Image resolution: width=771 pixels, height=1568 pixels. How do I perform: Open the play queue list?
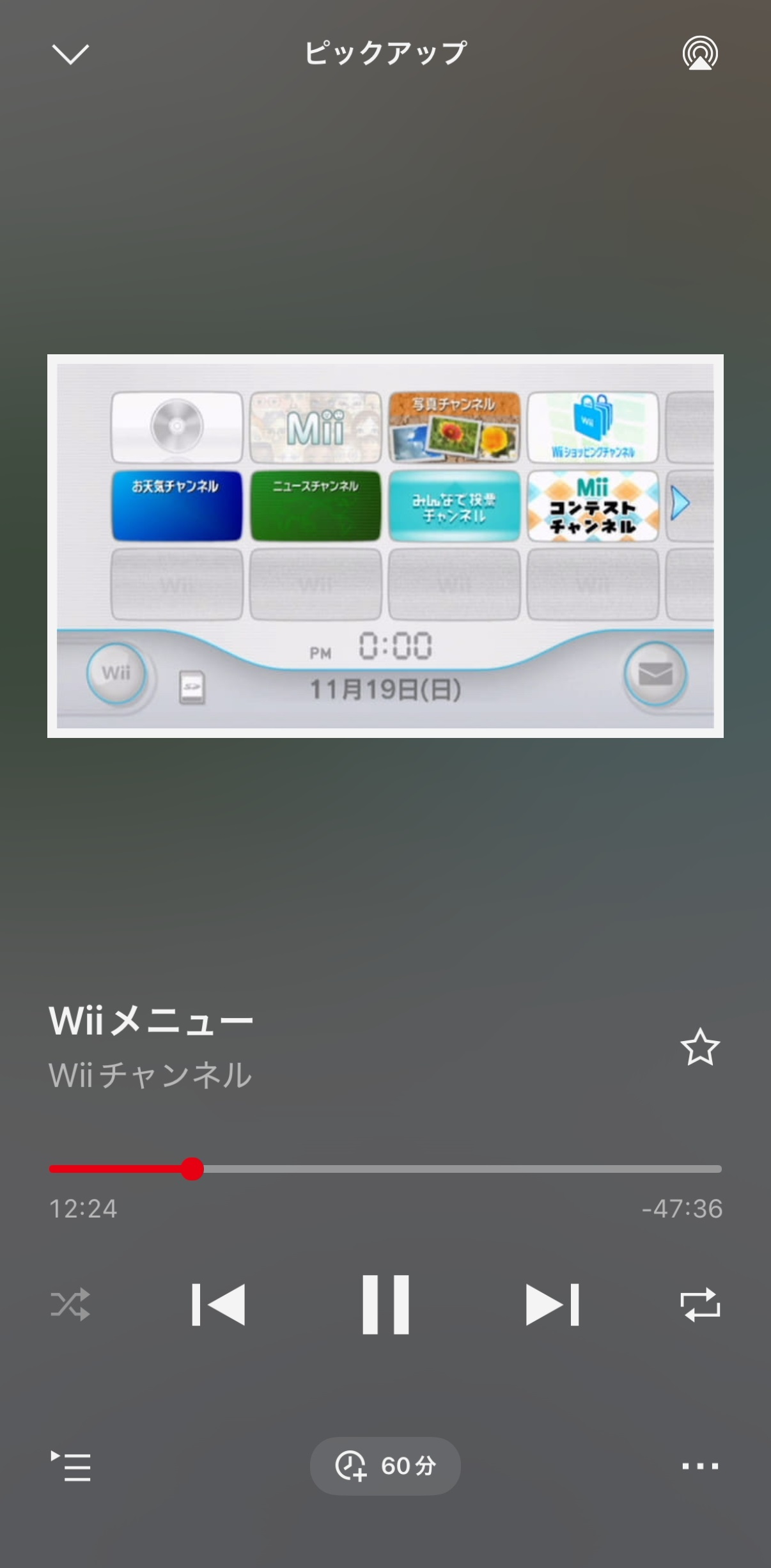(x=70, y=1466)
